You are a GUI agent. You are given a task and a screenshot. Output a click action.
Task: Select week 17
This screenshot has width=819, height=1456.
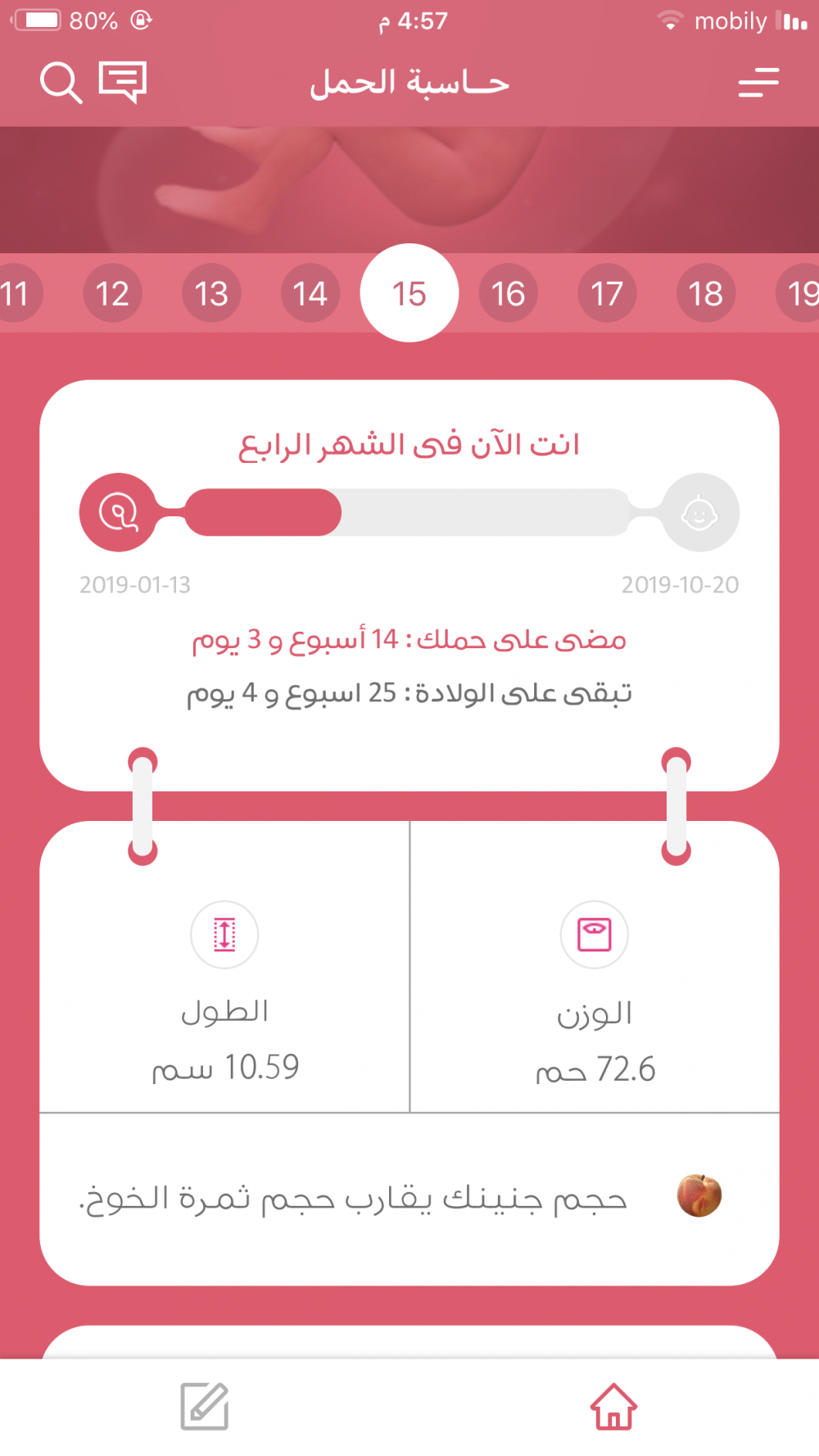click(x=607, y=293)
